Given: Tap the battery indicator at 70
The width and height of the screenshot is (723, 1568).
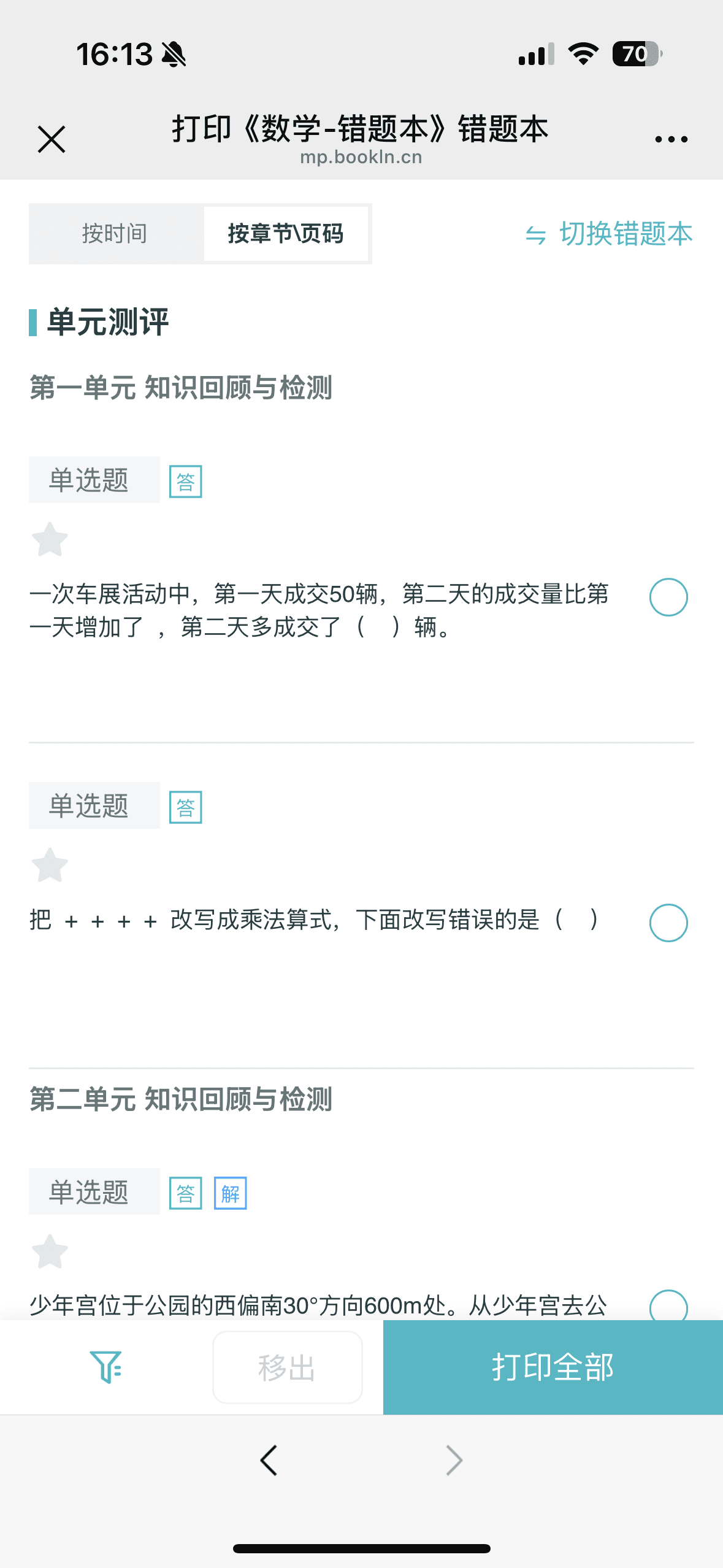Looking at the screenshot, I should (634, 54).
